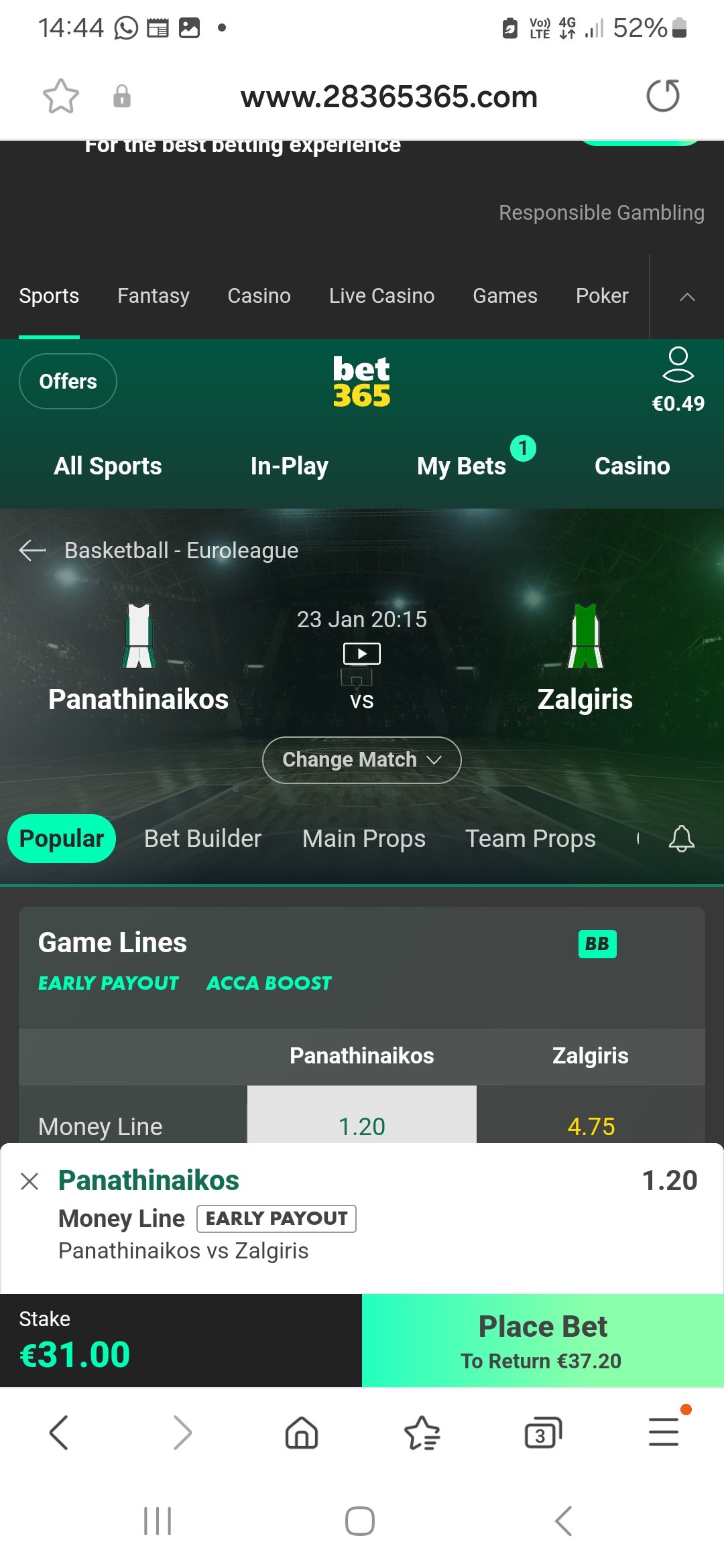
Task: Open the Offers button
Action: (x=68, y=381)
